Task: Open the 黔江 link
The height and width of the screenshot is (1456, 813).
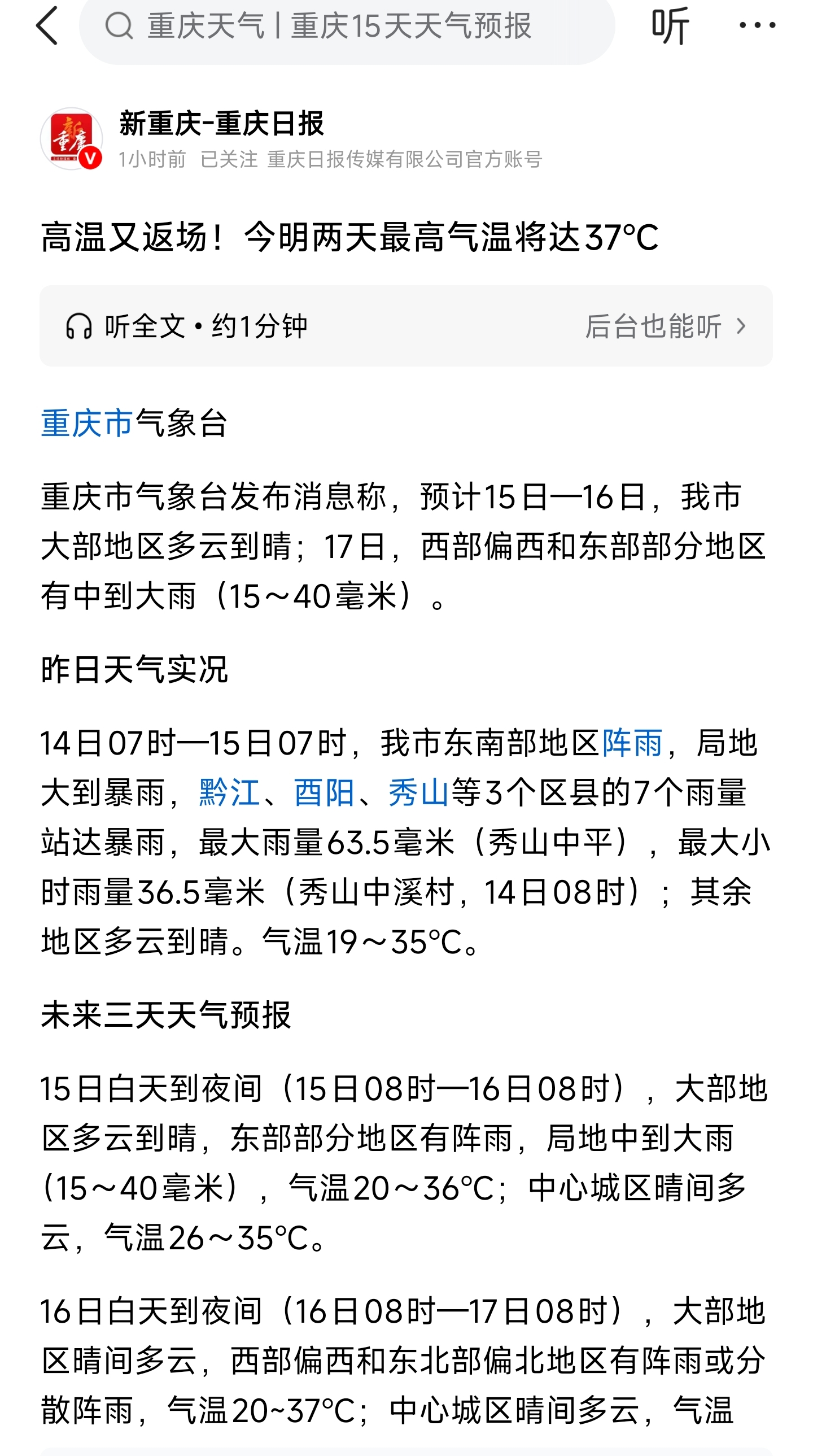Action: [229, 792]
